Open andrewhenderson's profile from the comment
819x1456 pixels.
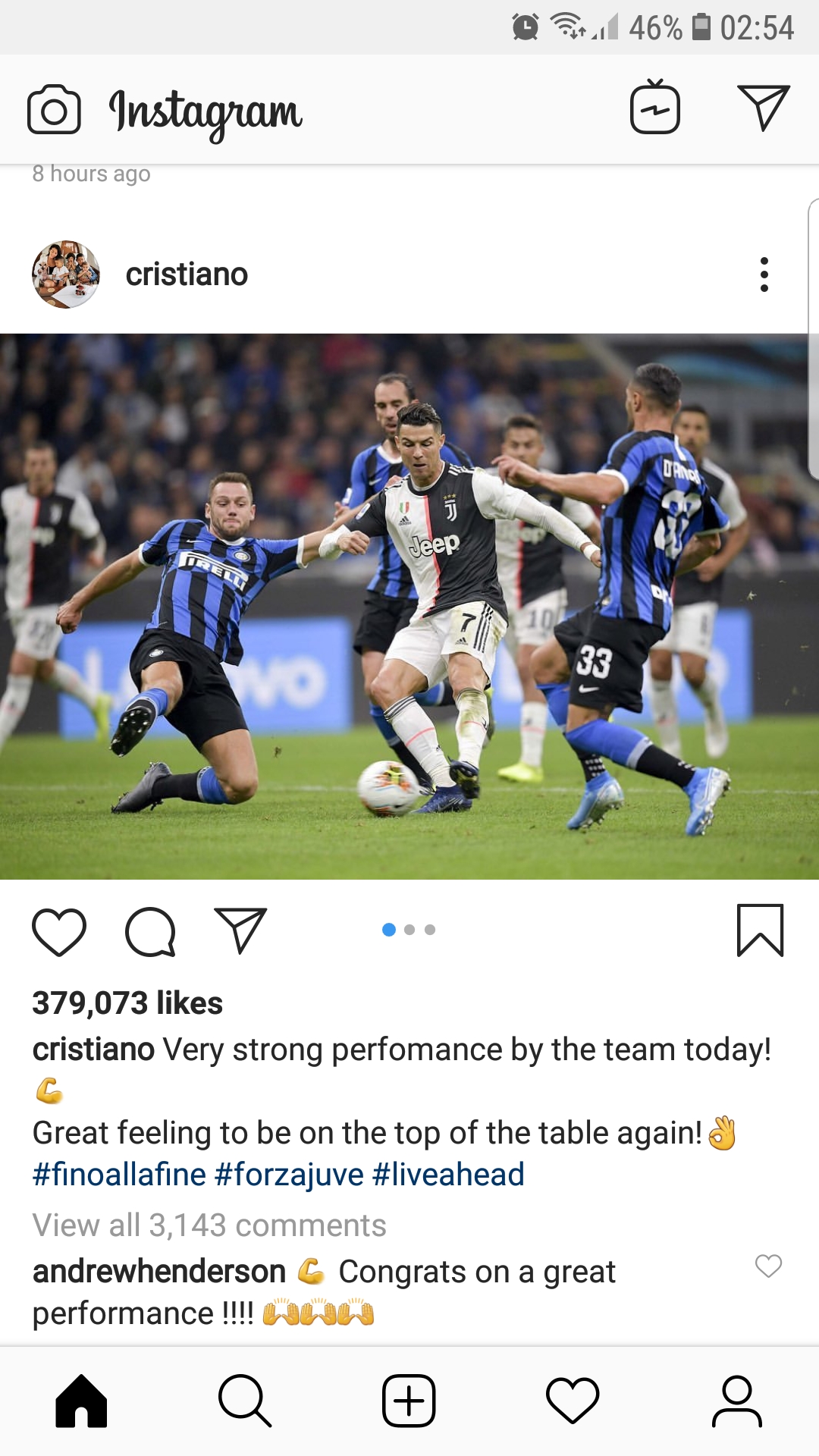159,1272
